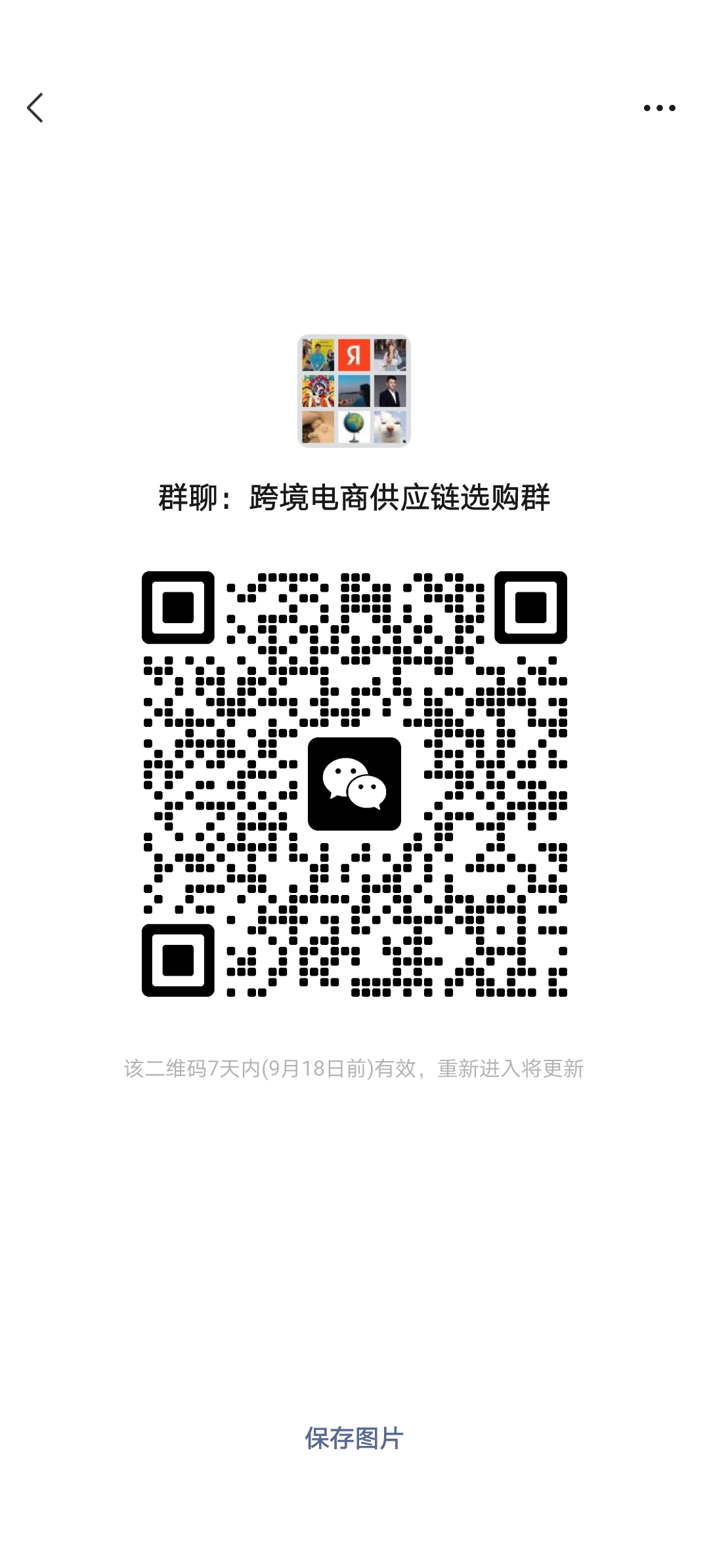Go back using the top-left arrow
Screen dimensions: 709x1568
35,108
